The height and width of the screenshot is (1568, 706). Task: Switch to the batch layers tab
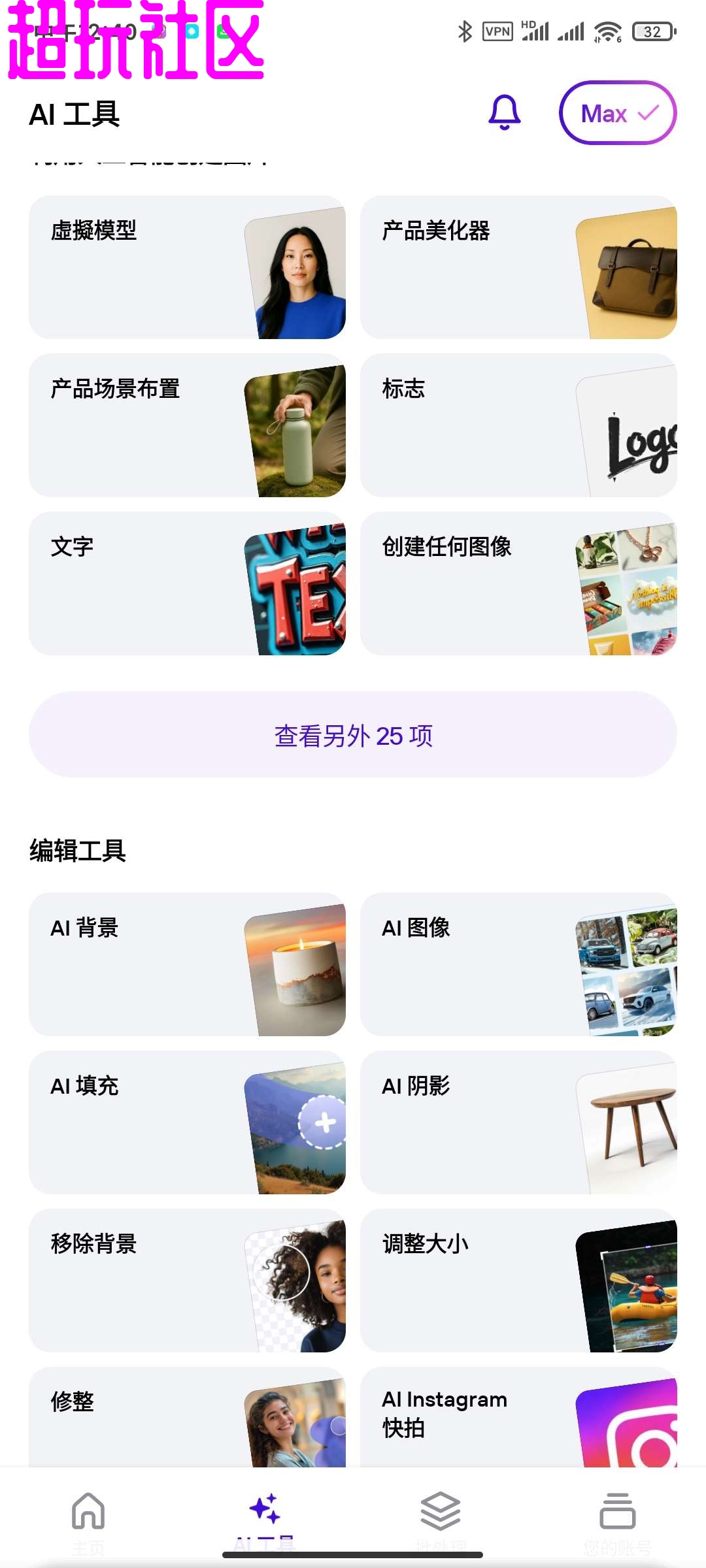(x=441, y=1516)
